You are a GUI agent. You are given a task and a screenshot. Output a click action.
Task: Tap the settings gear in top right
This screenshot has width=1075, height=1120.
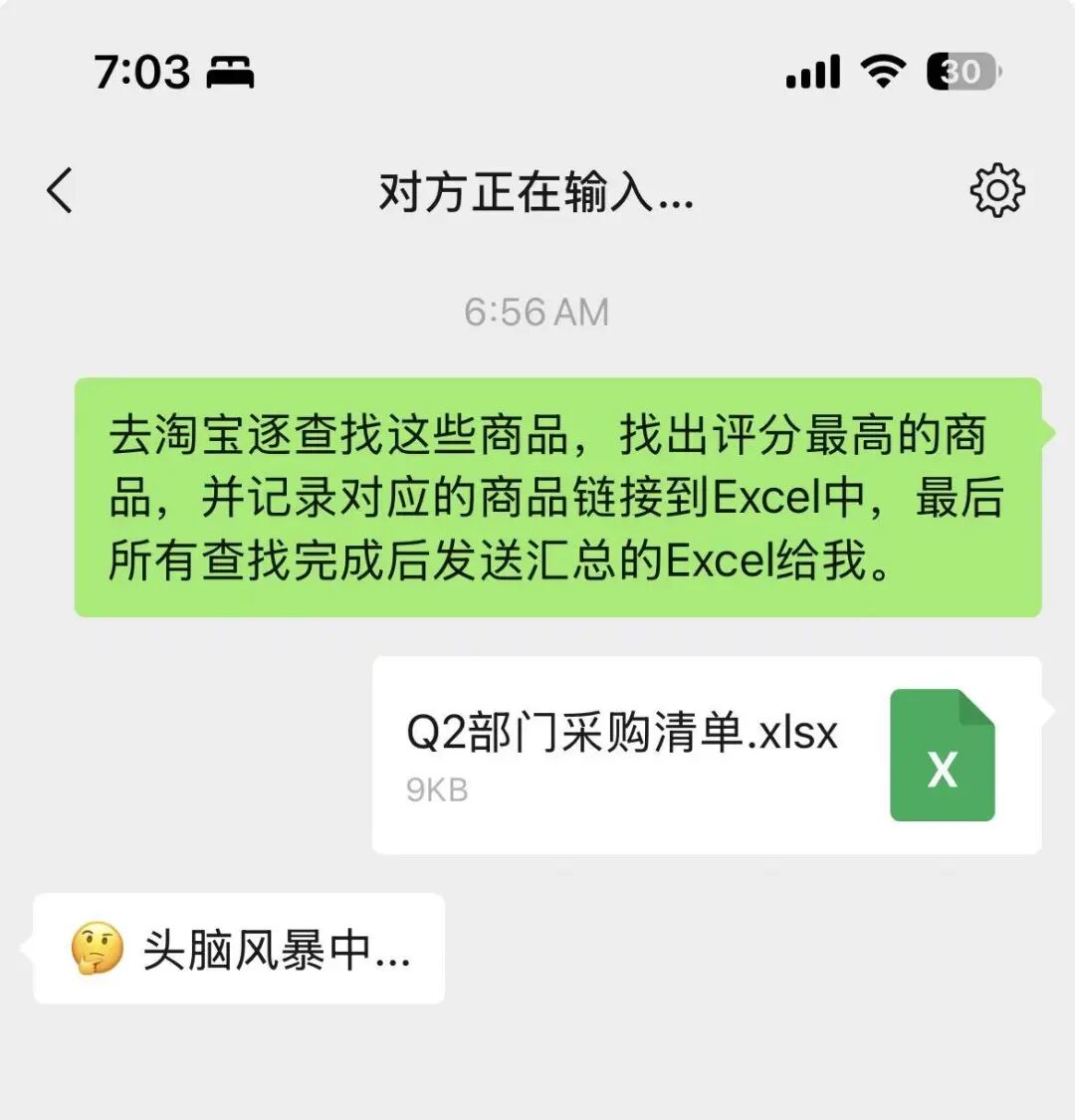point(997,191)
